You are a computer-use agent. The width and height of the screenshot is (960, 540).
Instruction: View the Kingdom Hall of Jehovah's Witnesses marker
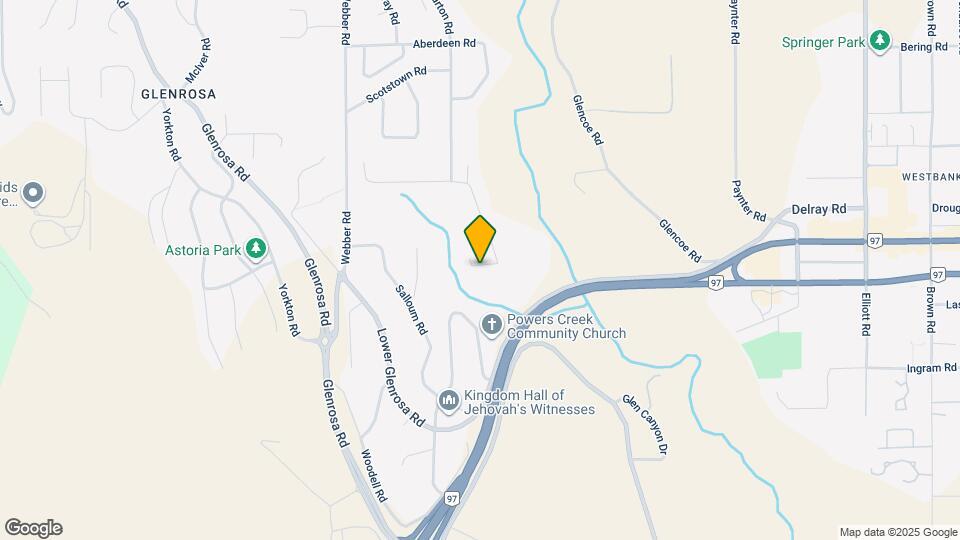(449, 401)
